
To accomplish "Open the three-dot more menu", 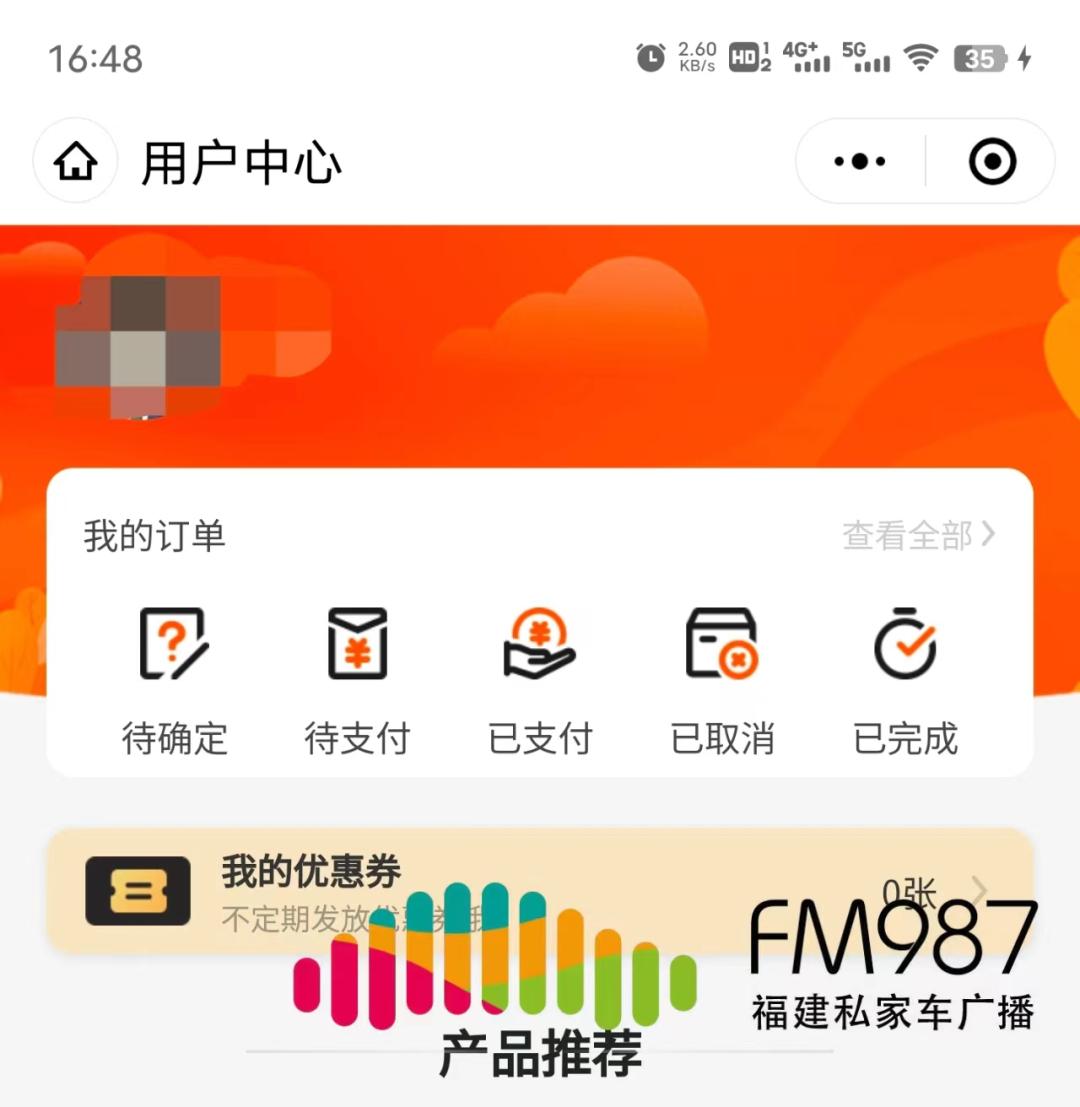I will (860, 162).
